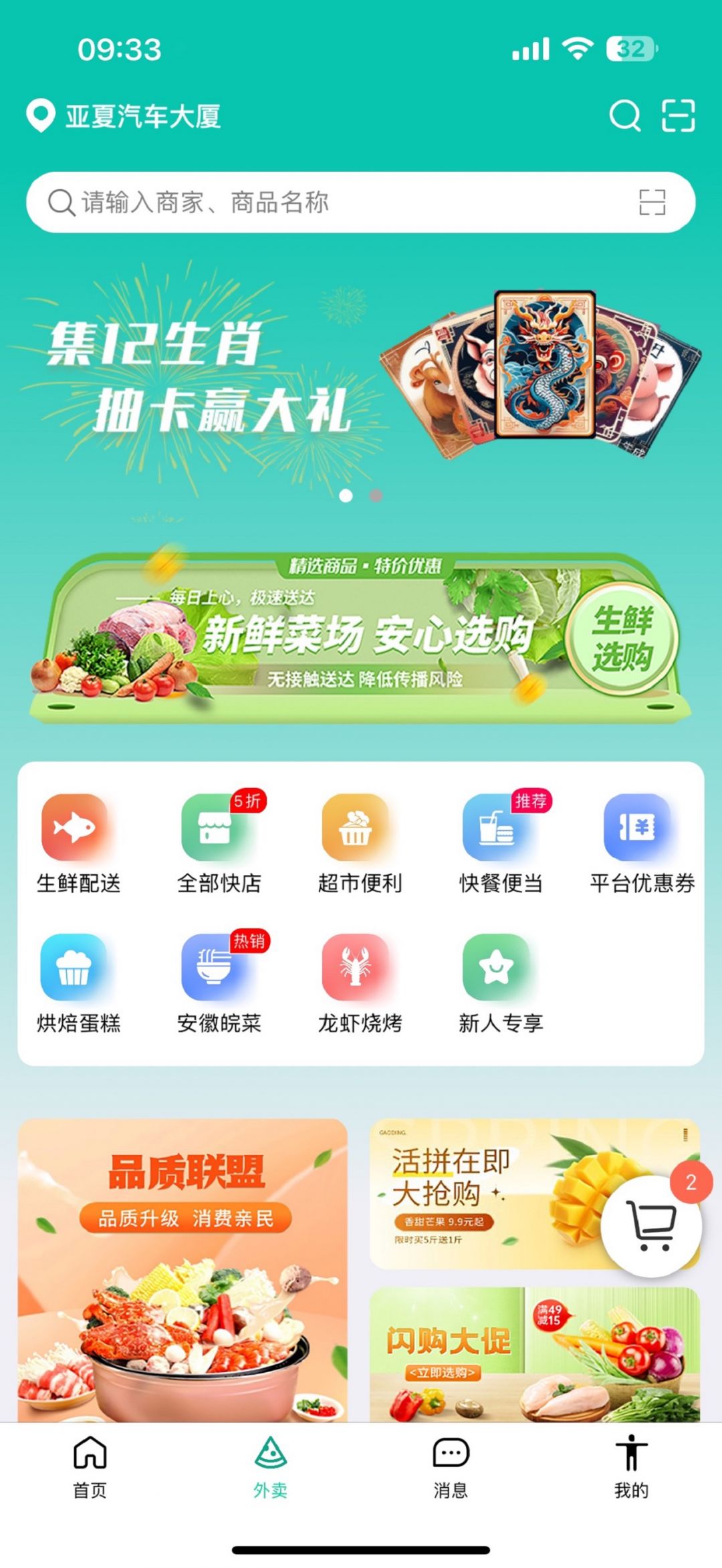
Task: Open 龙虾烧烤 category
Action: (x=359, y=984)
